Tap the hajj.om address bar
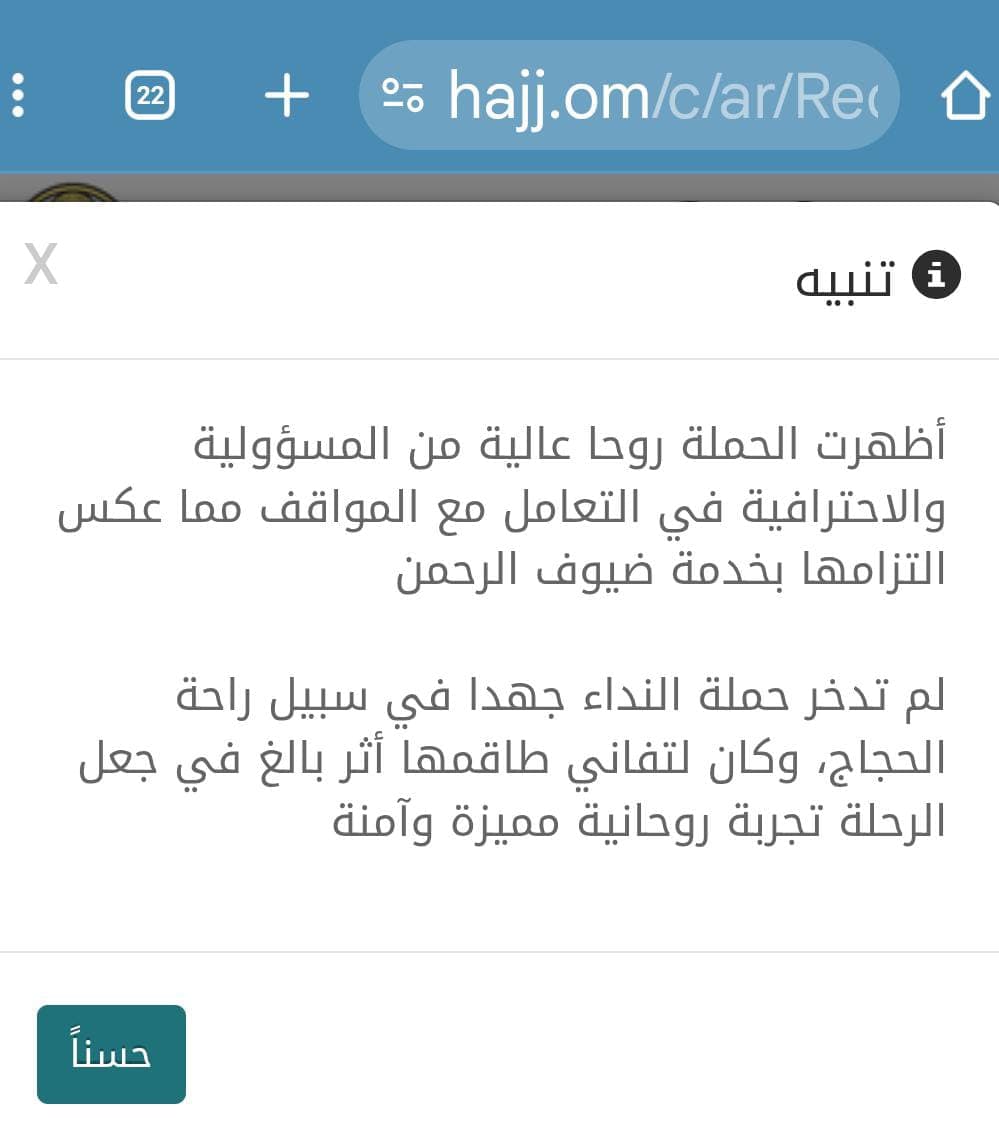Viewport: 999px width, 1142px height. coord(660,96)
